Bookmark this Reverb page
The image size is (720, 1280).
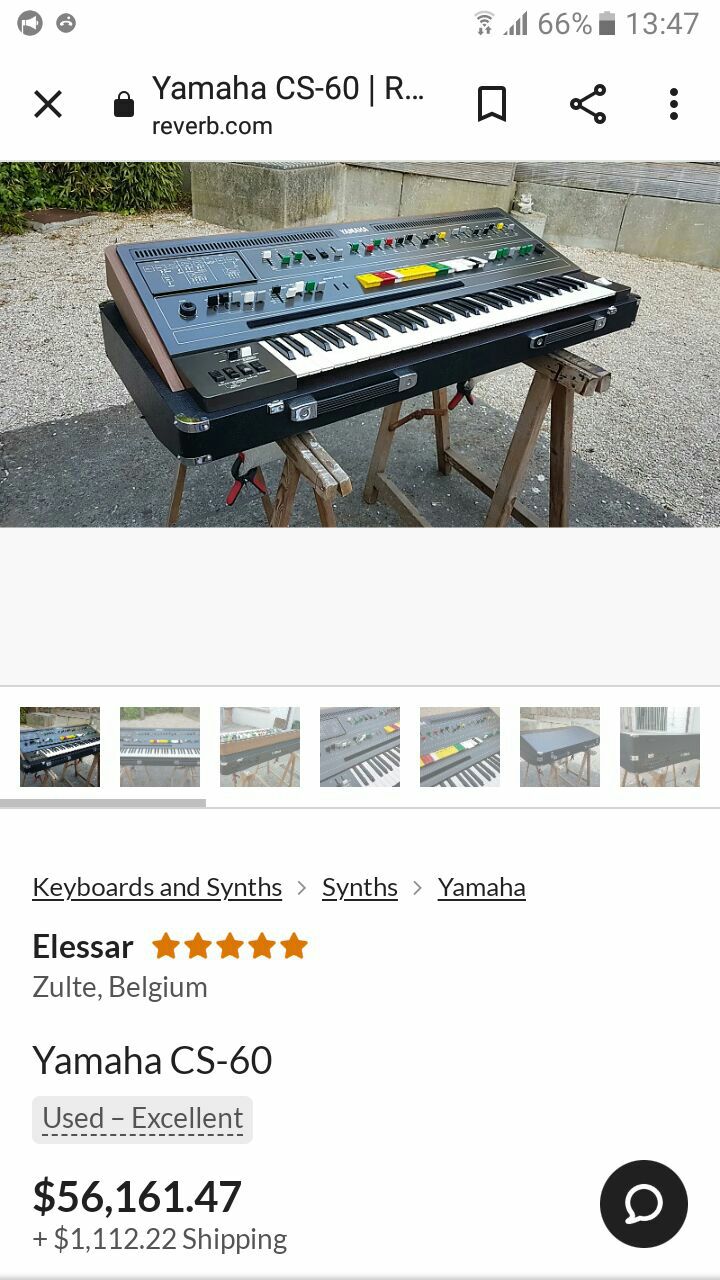[491, 104]
